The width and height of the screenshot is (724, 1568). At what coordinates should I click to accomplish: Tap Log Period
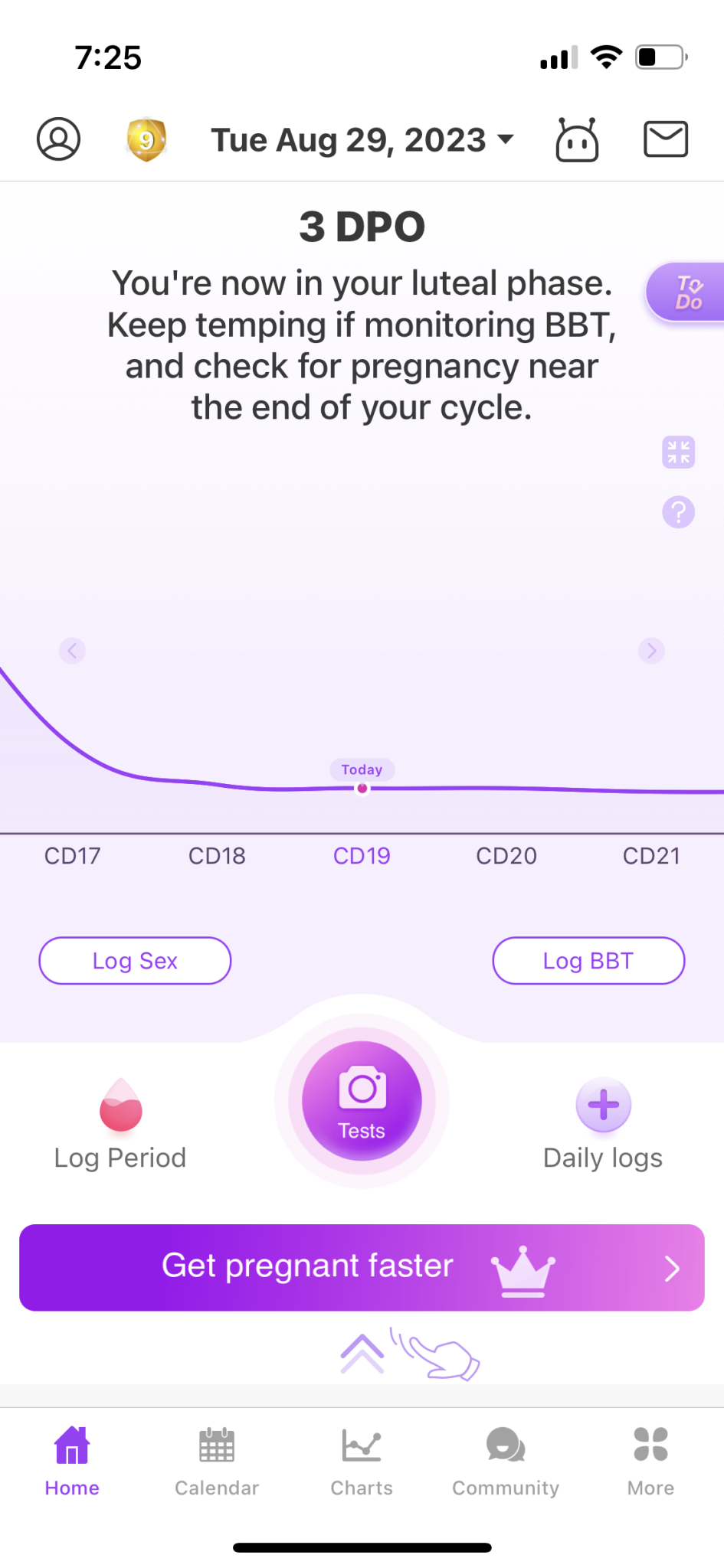120,1125
